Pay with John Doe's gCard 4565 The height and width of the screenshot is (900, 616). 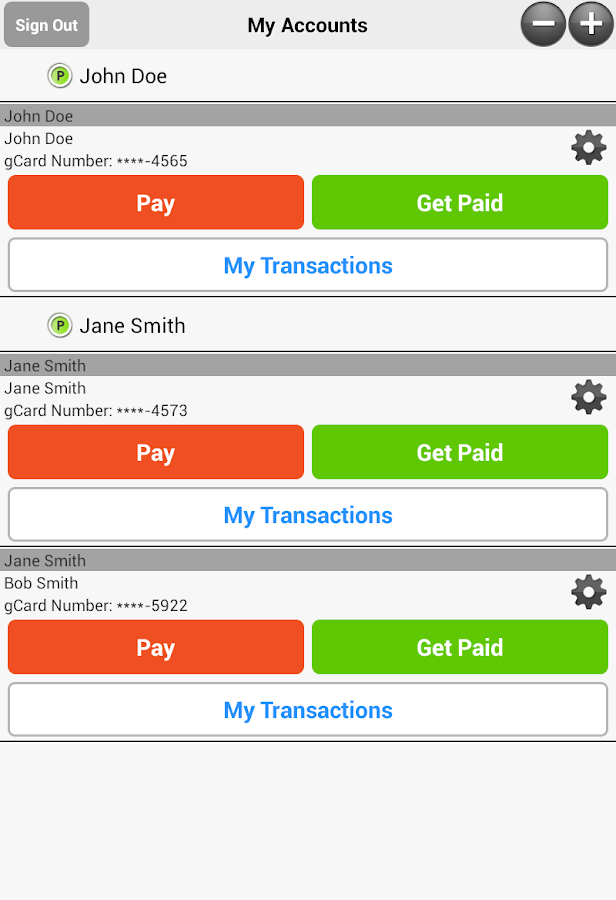pyautogui.click(x=156, y=203)
